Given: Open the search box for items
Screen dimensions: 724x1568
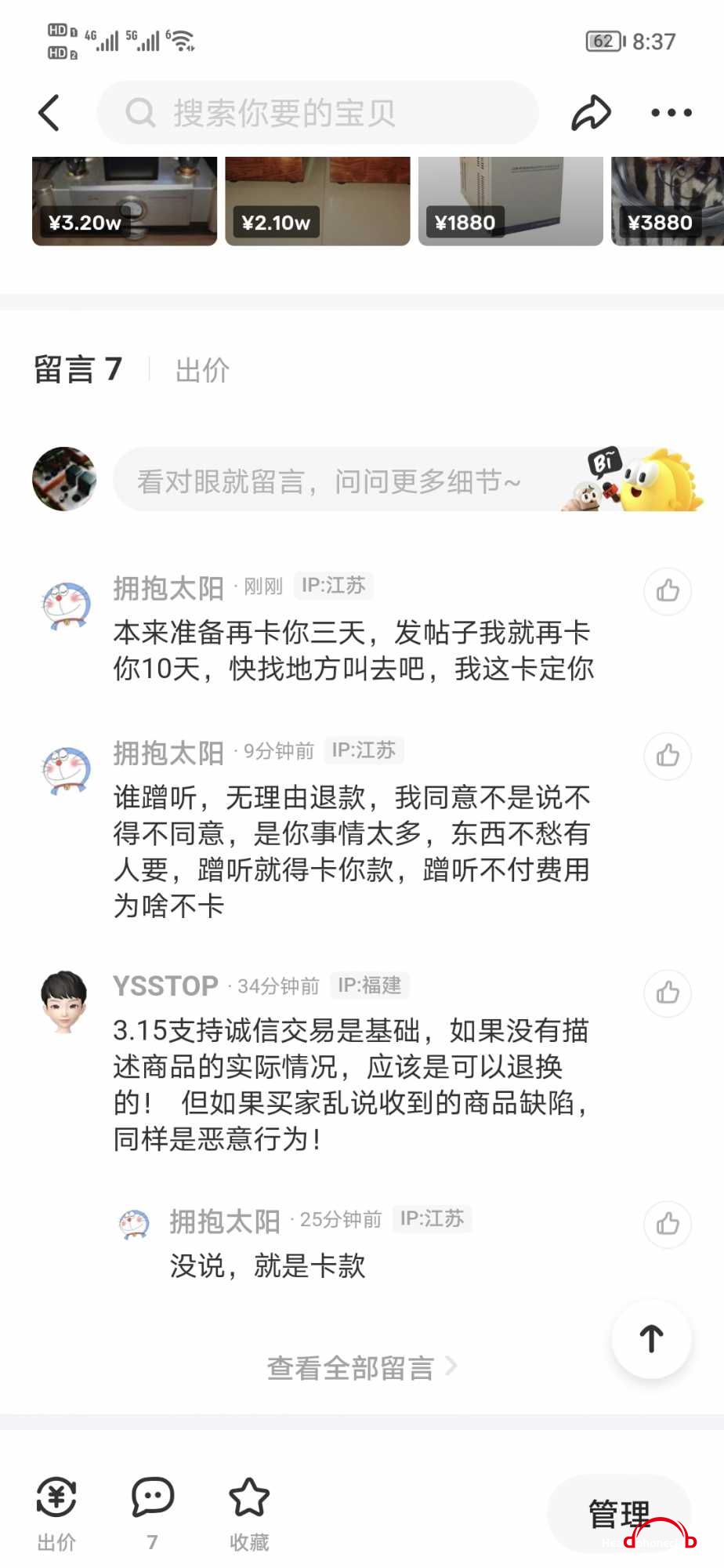Looking at the screenshot, I should click(317, 113).
